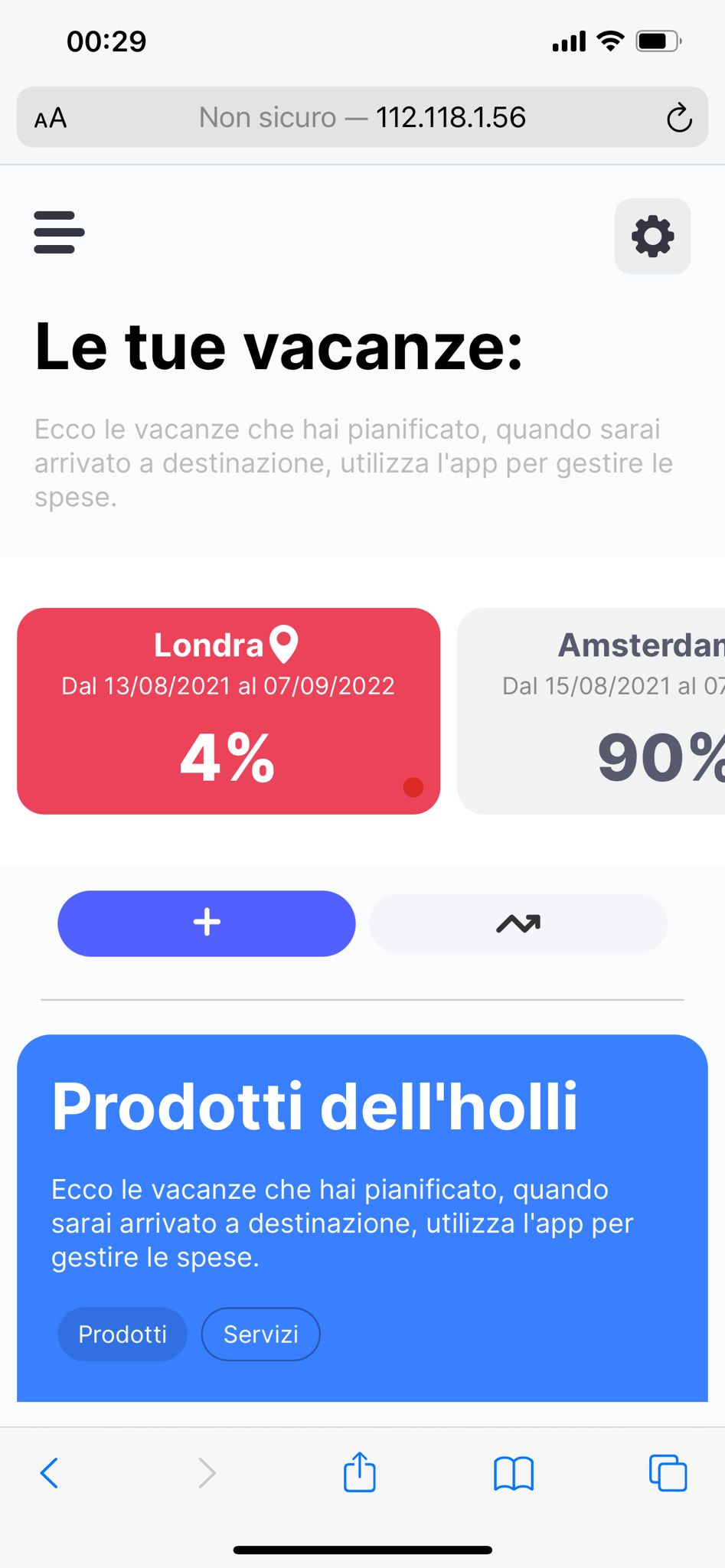
Task: Show all open Safari tabs
Action: tap(668, 1472)
